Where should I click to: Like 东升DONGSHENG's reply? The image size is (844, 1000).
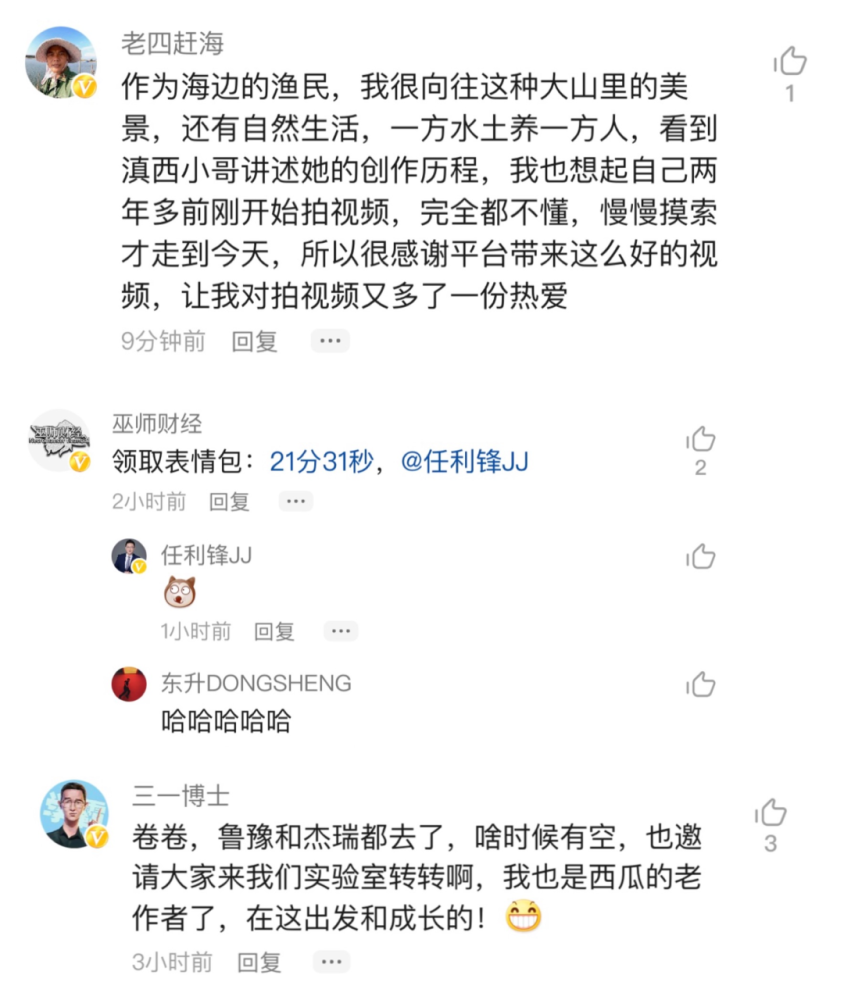700,685
